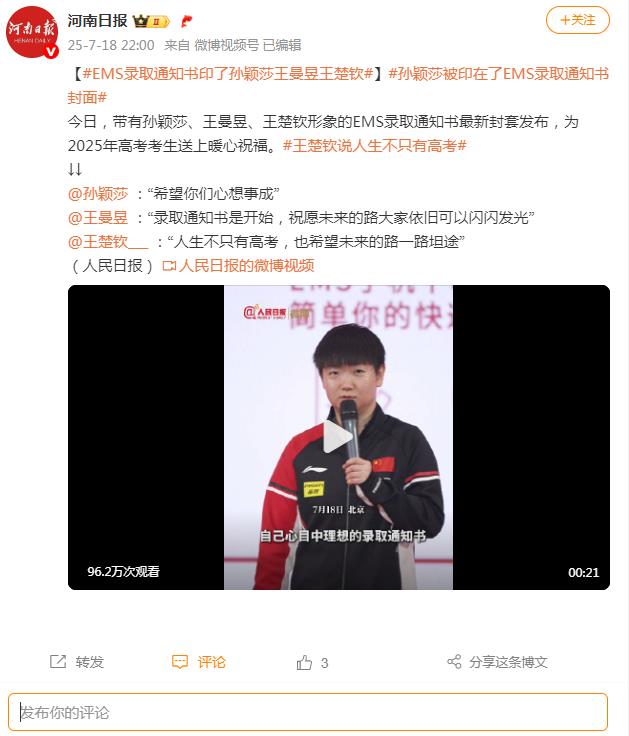Image resolution: width=629 pixels, height=736 pixels.
Task: Open hashtag #王楚钦说人生不只有高考#
Action: click(x=375, y=145)
